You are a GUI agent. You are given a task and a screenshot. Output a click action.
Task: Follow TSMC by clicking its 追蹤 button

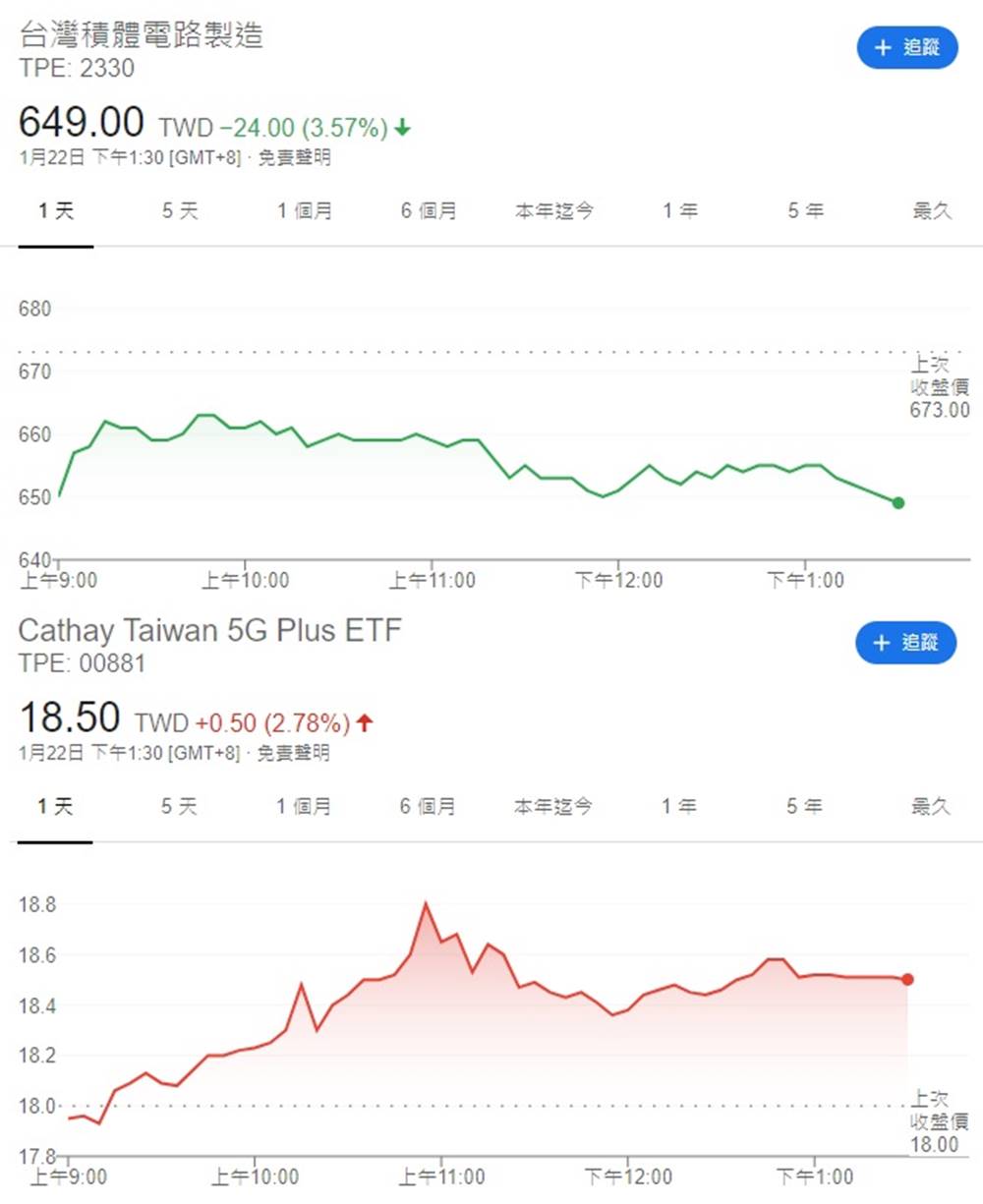pos(906,47)
